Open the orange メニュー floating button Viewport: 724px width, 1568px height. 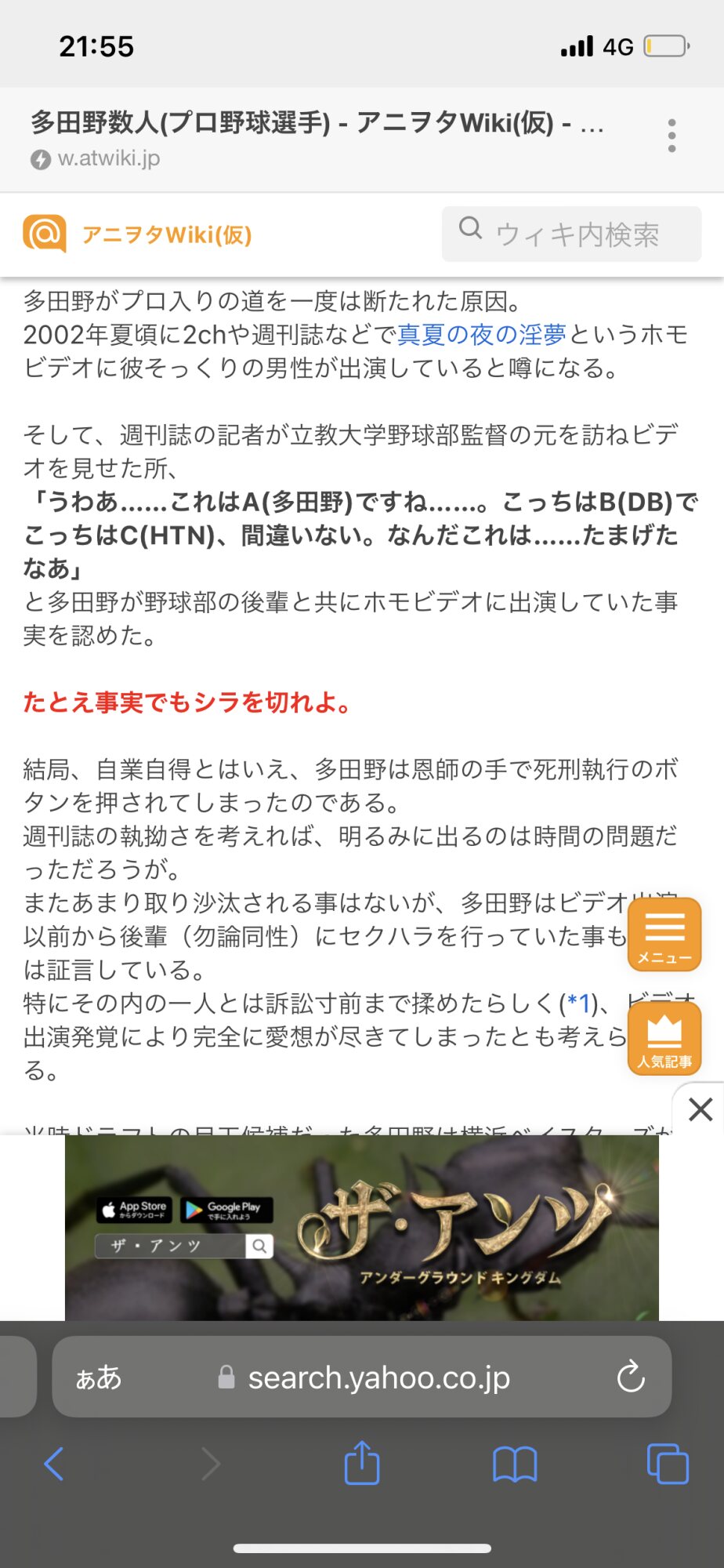664,935
